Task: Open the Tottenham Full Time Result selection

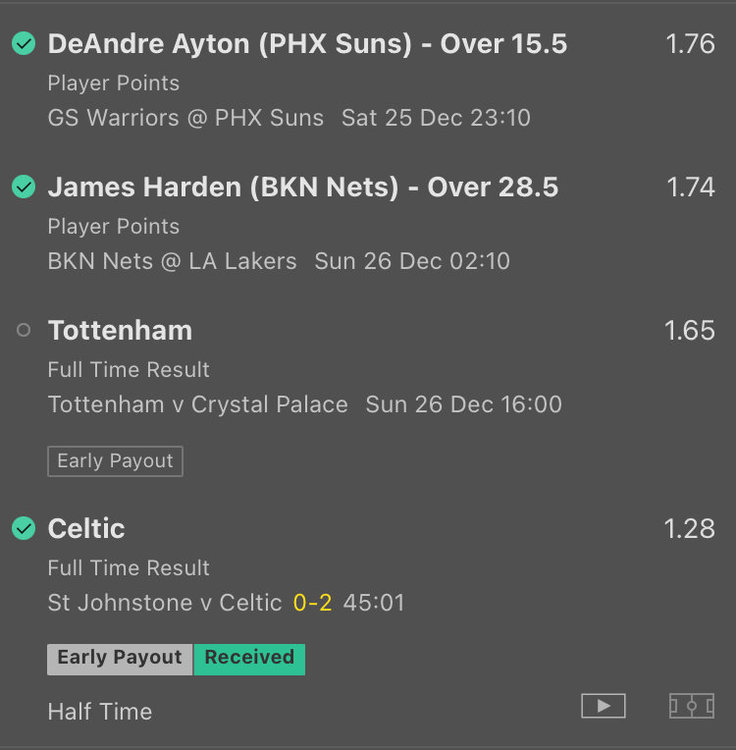Action: [x=120, y=331]
